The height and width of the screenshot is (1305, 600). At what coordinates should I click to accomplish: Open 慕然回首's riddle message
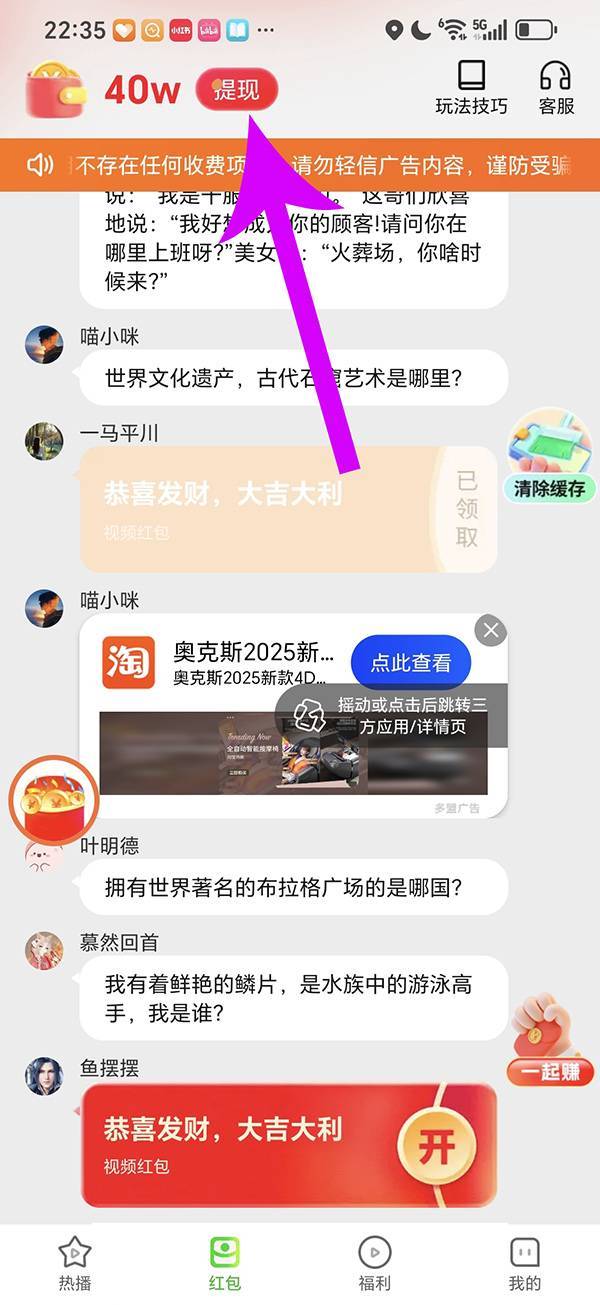tap(290, 998)
